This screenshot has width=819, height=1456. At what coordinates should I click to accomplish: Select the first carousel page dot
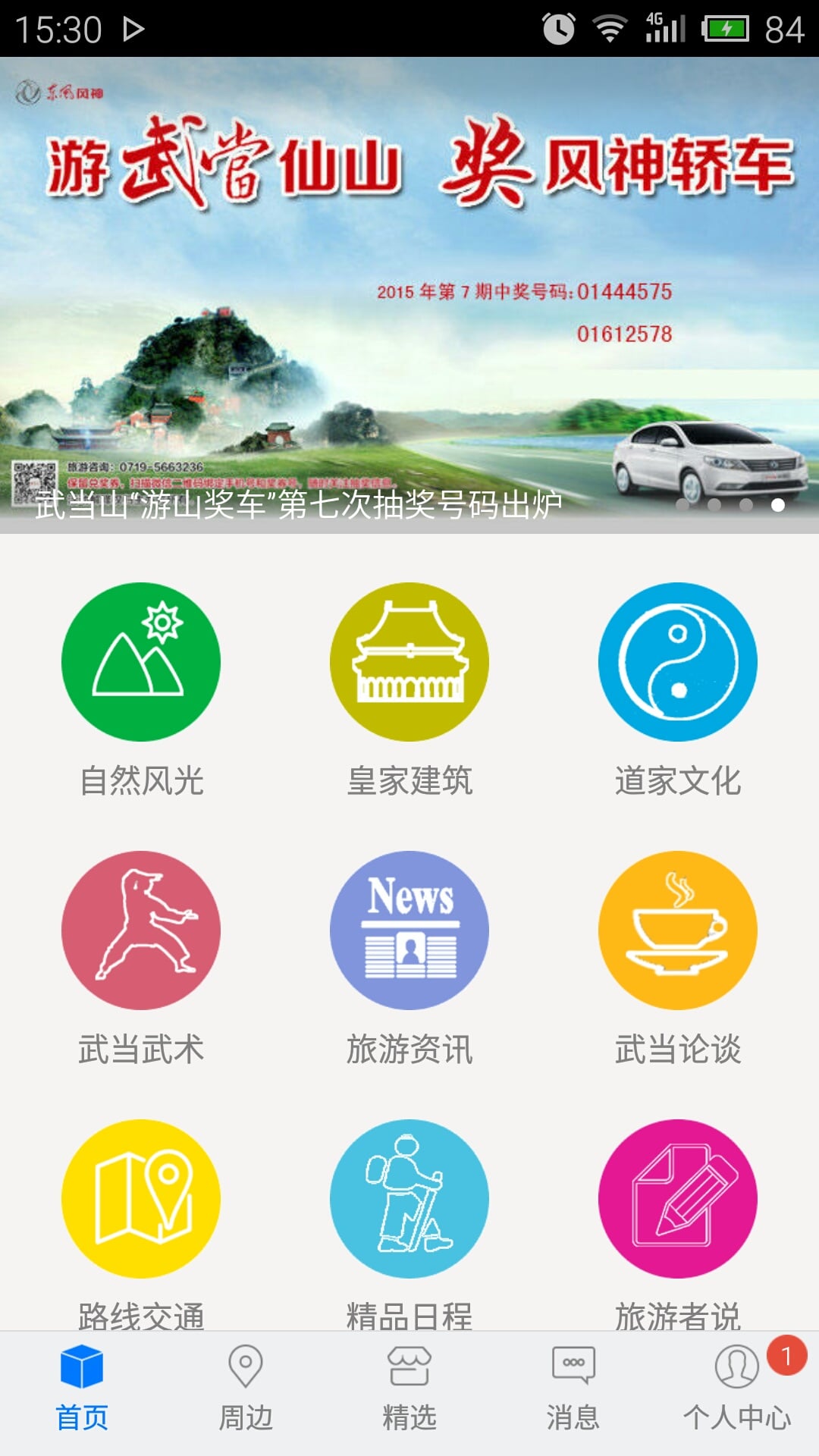(682, 503)
